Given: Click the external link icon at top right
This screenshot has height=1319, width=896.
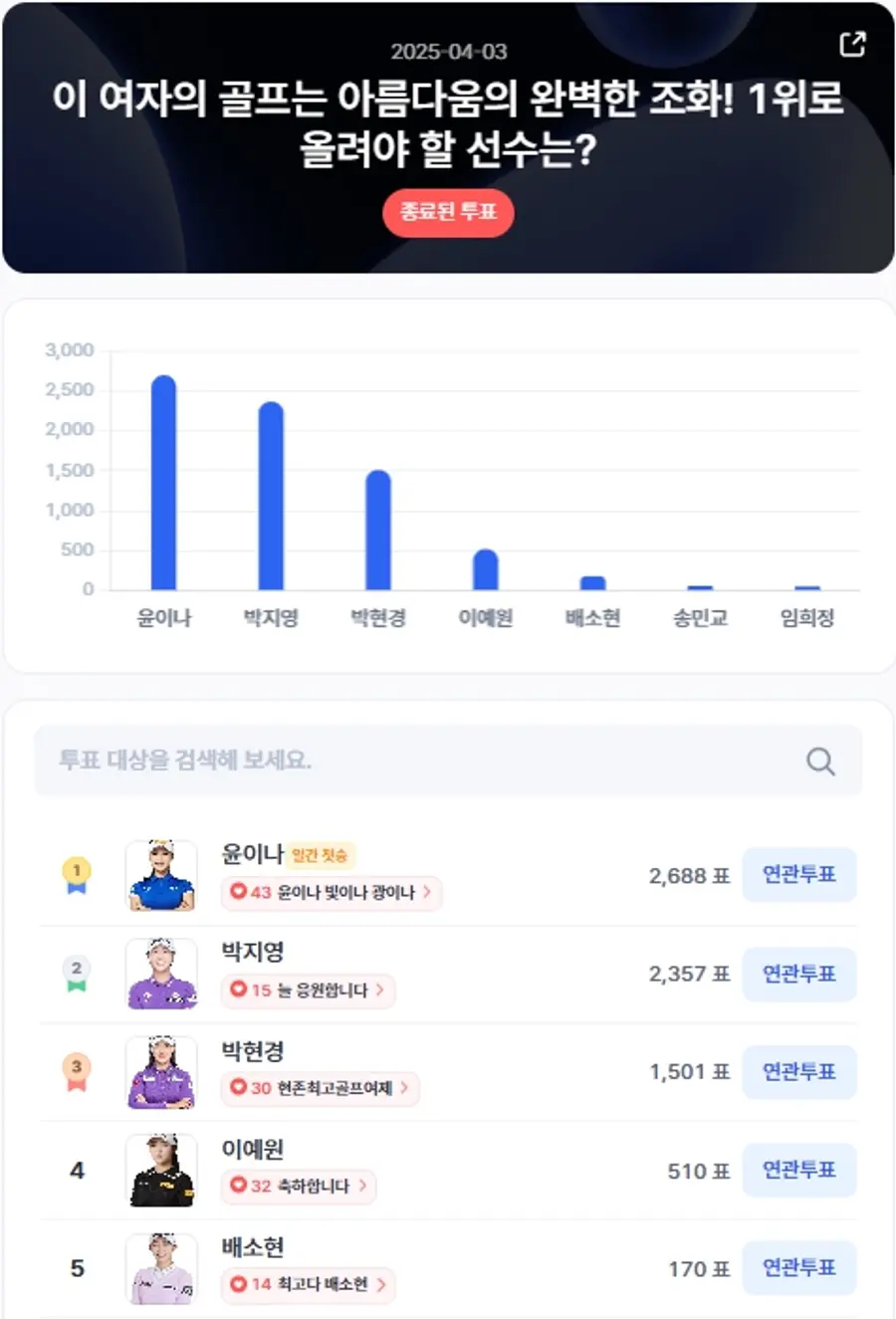Looking at the screenshot, I should [851, 45].
